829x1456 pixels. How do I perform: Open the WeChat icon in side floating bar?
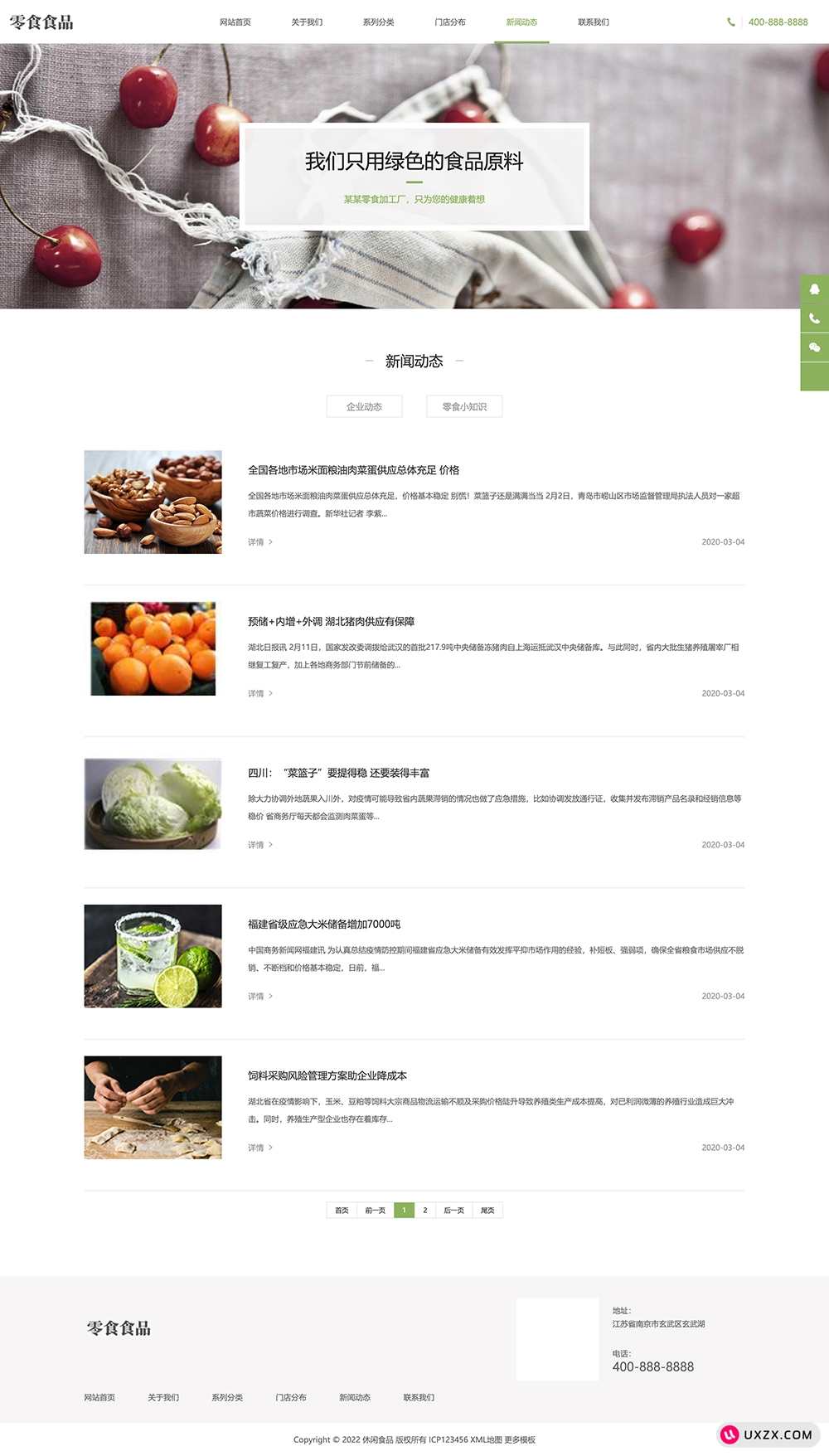[x=814, y=347]
